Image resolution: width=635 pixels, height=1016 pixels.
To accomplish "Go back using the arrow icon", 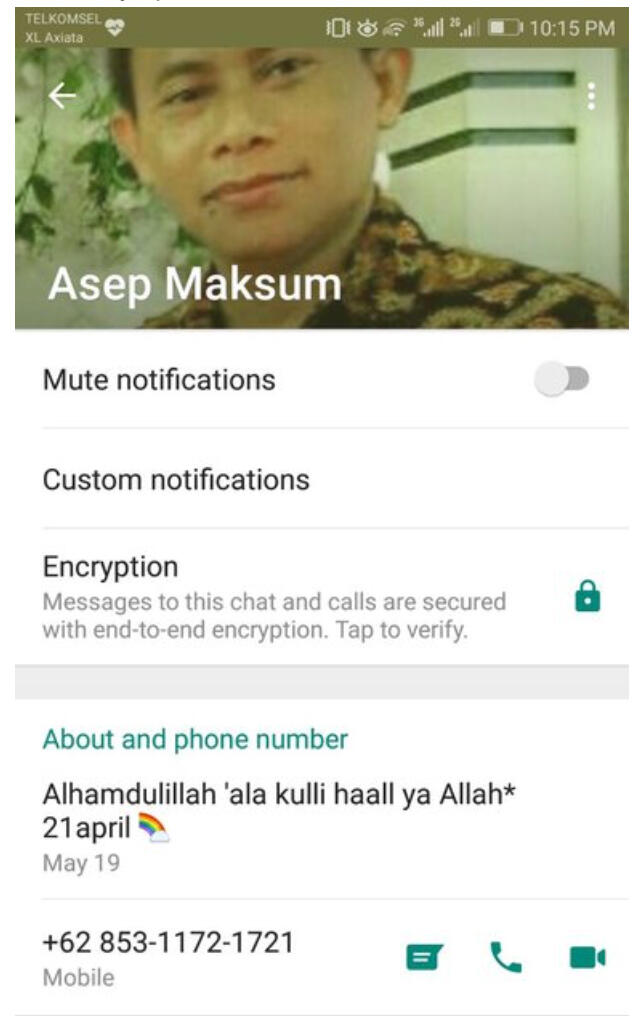I will tap(62, 96).
